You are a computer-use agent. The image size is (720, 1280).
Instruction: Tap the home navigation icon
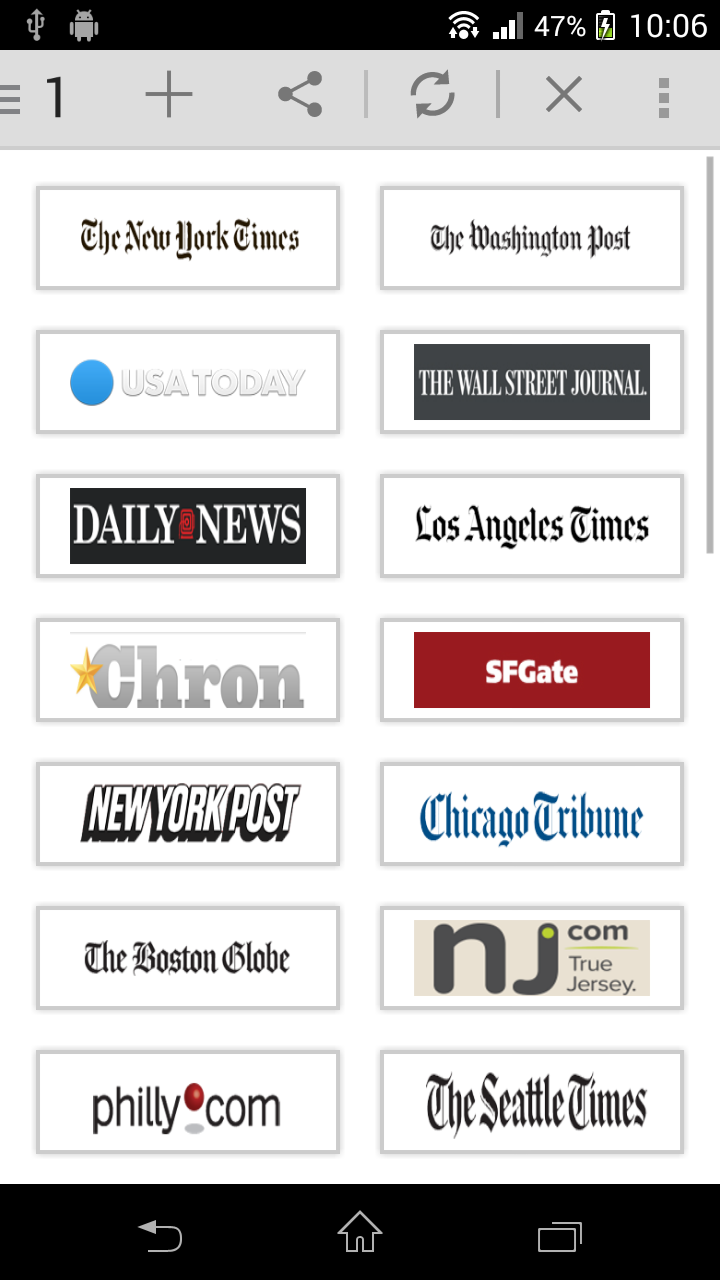click(x=359, y=1235)
